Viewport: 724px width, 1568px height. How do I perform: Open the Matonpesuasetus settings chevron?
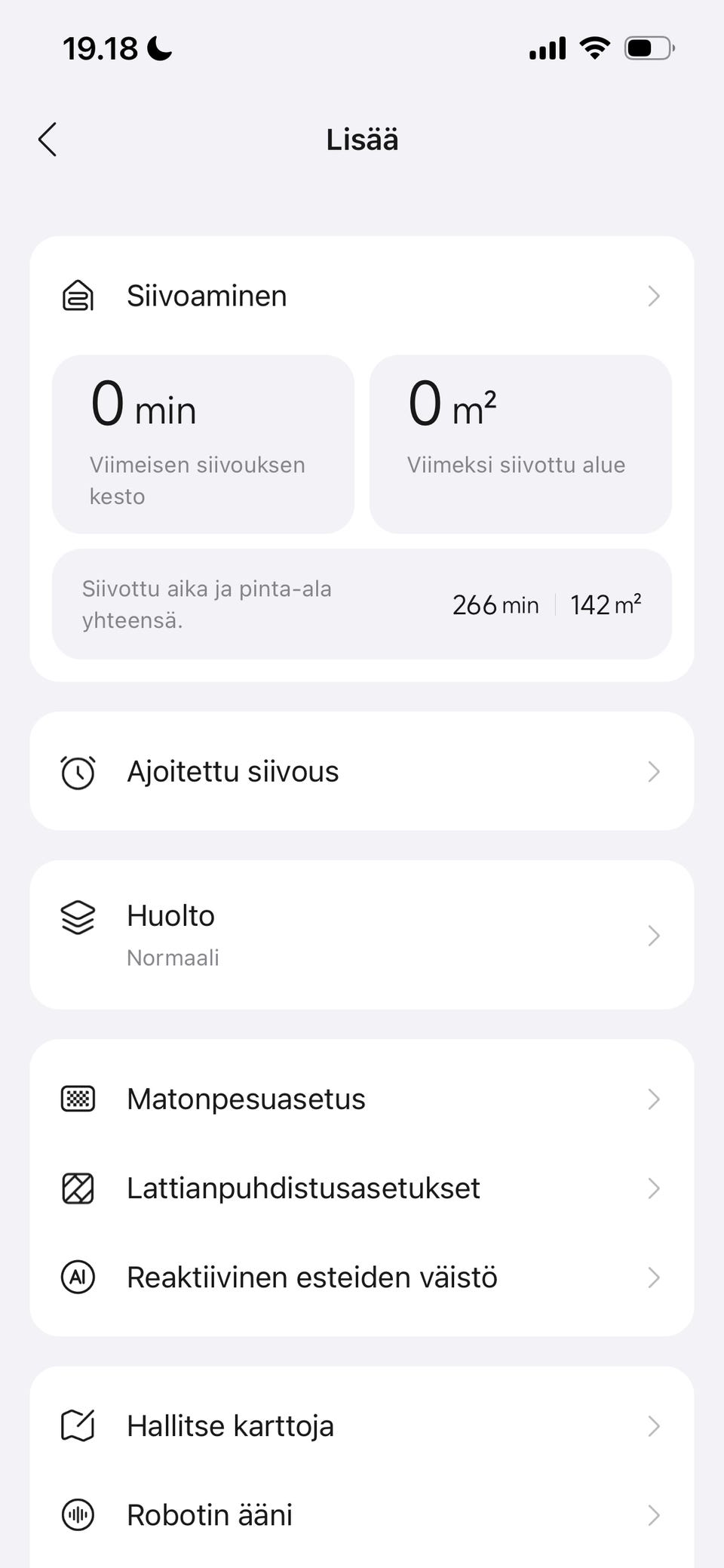(x=655, y=1099)
